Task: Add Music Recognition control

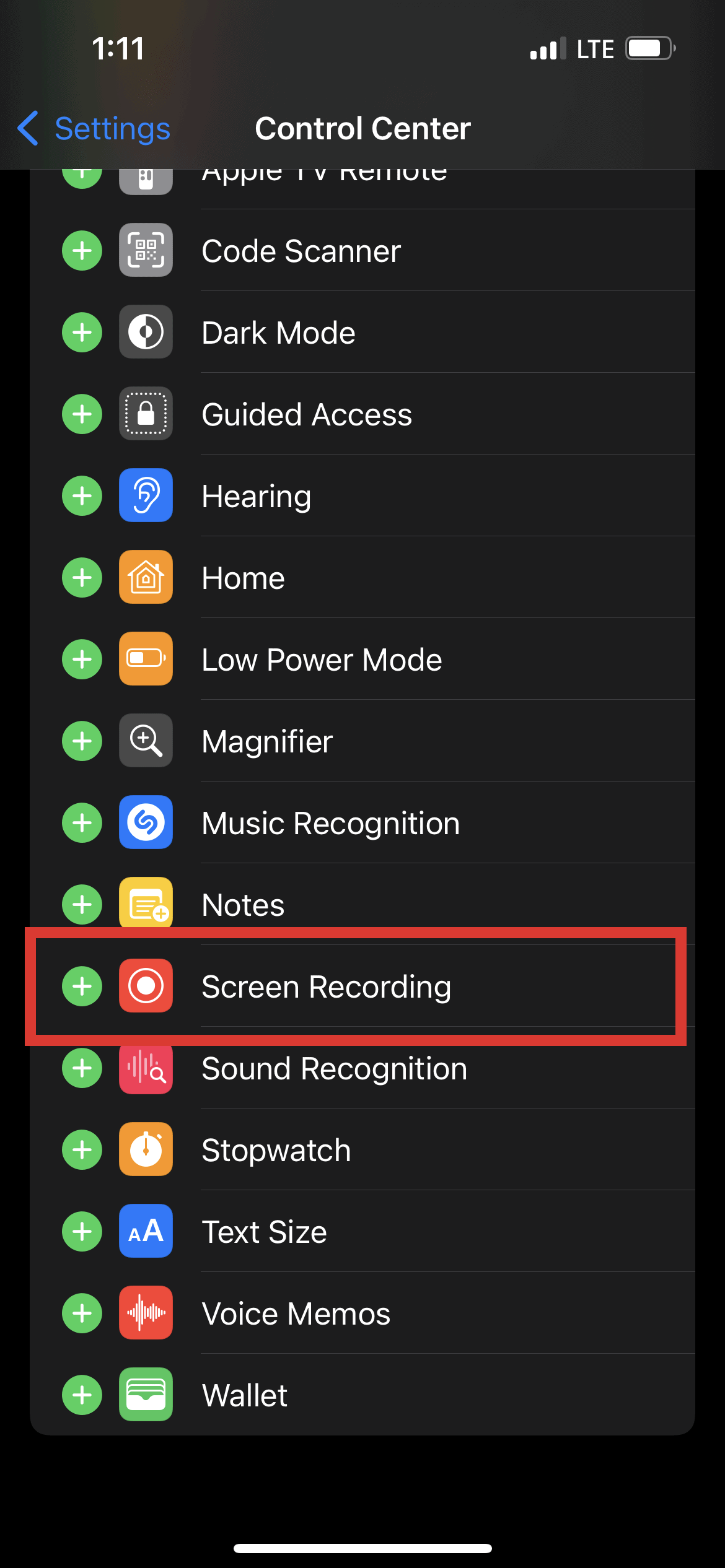Action: click(x=82, y=823)
